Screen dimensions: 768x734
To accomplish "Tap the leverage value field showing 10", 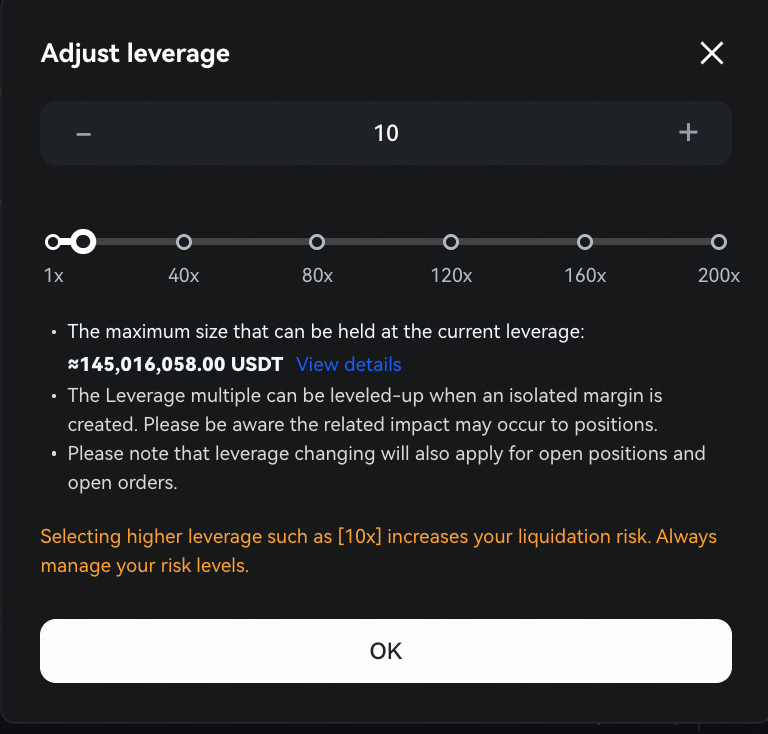I will pyautogui.click(x=386, y=133).
